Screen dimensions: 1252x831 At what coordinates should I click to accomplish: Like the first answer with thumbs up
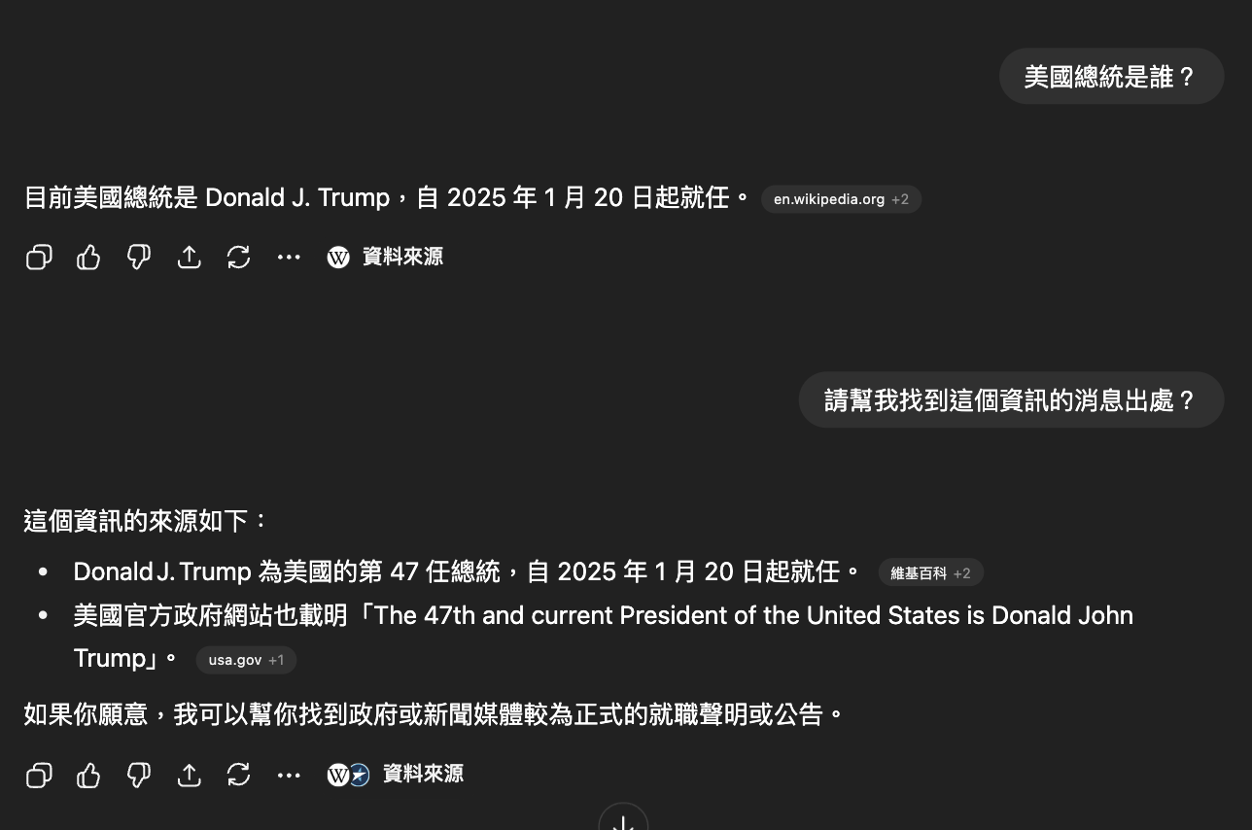[x=89, y=257]
